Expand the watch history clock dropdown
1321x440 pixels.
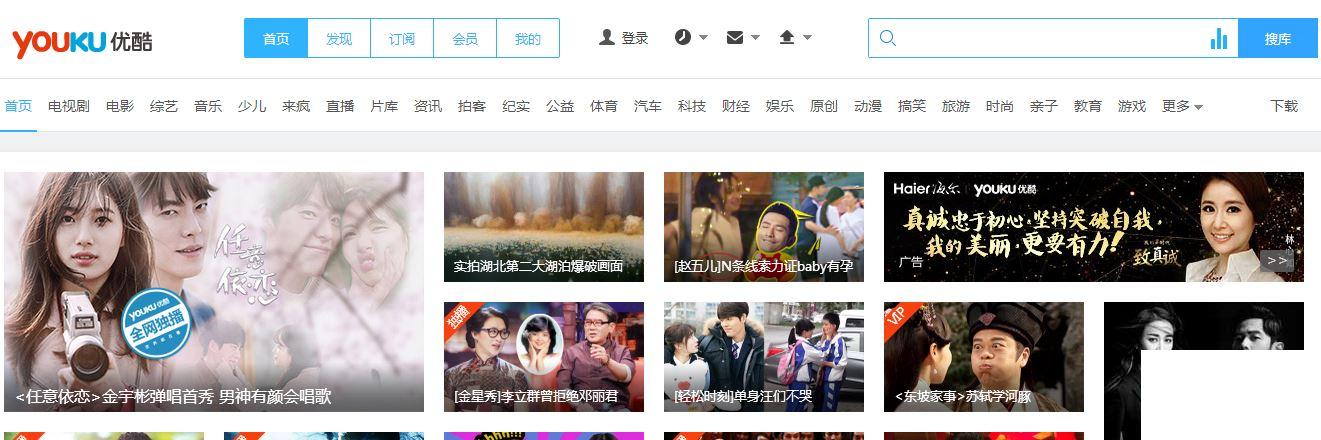pyautogui.click(x=691, y=38)
